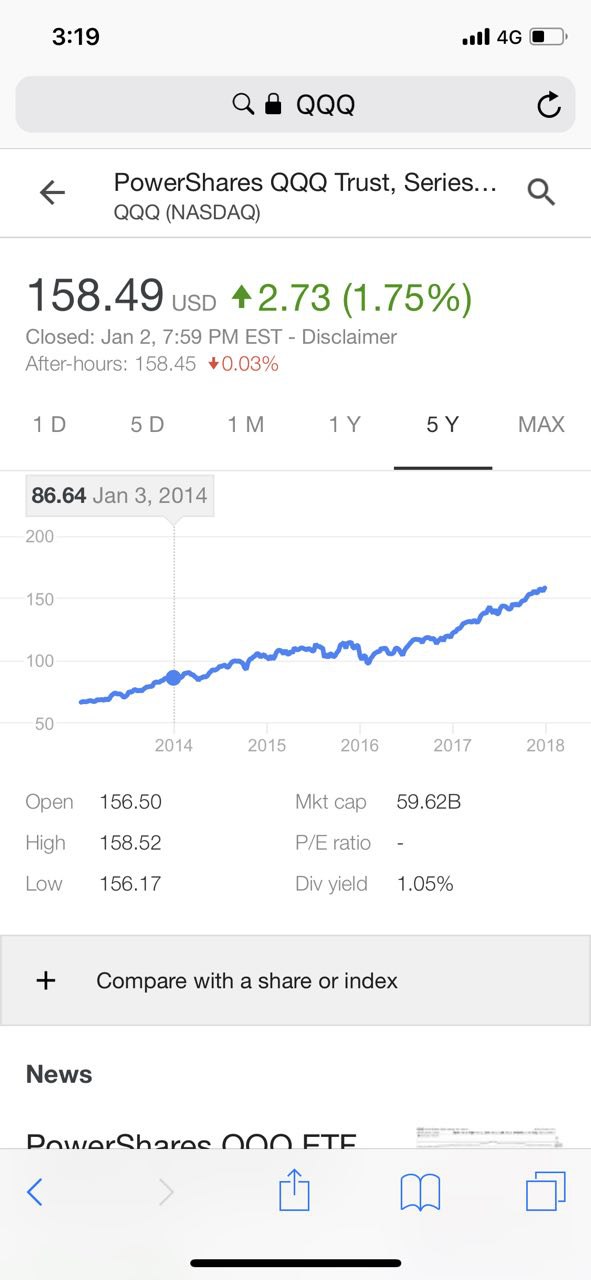The height and width of the screenshot is (1280, 591).
Task: Open the PowerShares QQQ ETF news article
Action: coord(191,1140)
